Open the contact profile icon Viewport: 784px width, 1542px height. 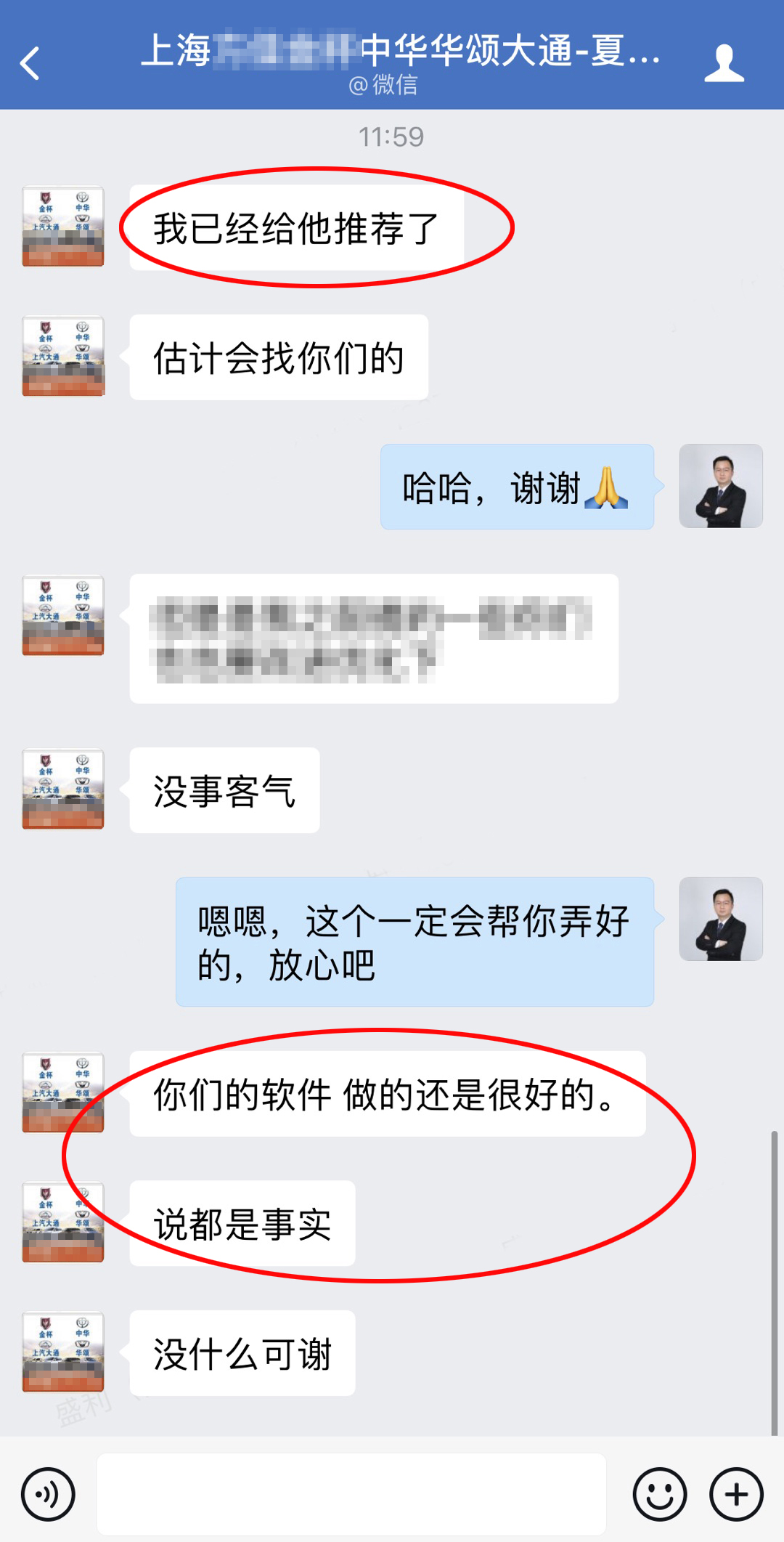[724, 64]
